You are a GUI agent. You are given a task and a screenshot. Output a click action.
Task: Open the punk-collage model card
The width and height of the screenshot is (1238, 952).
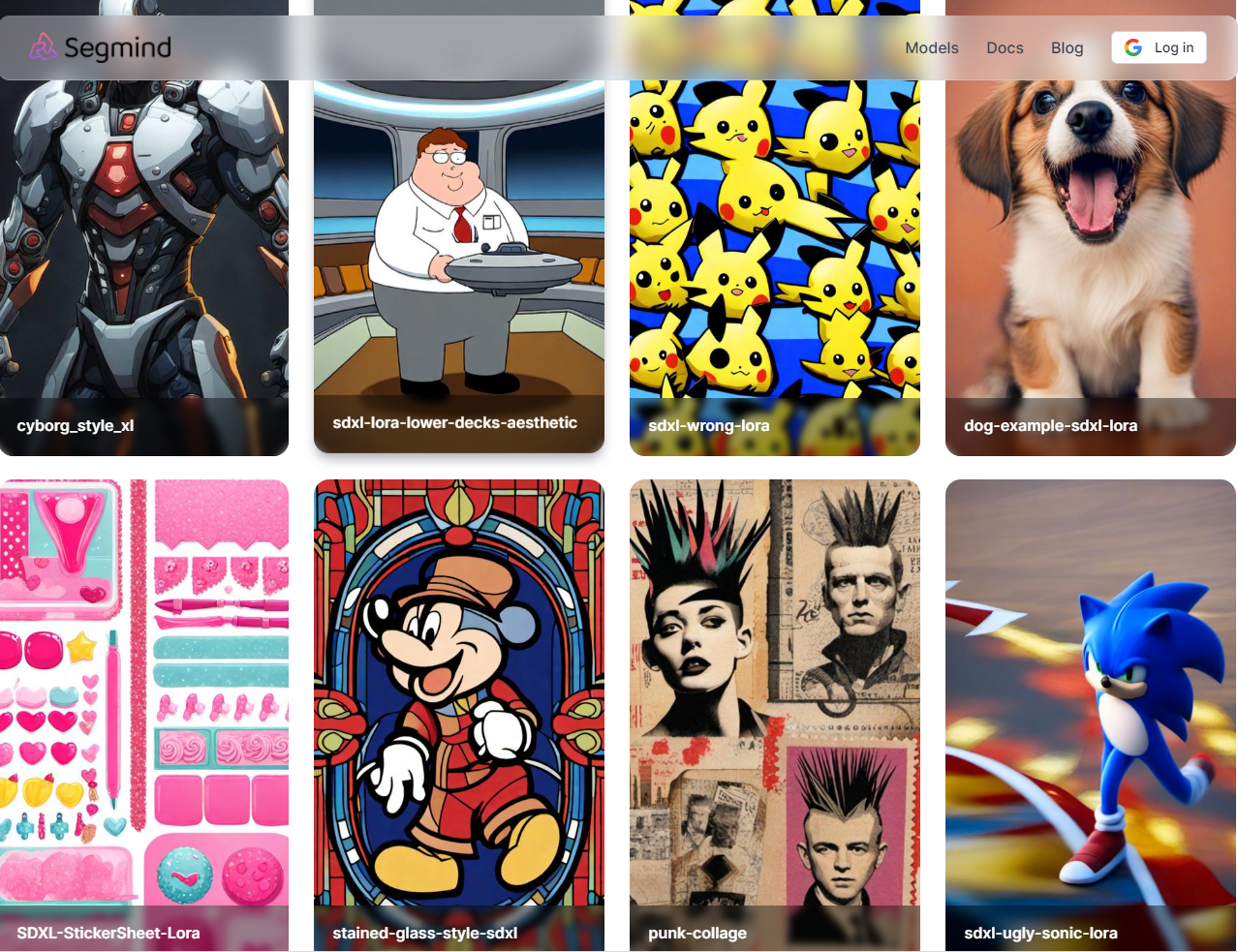pos(774,707)
